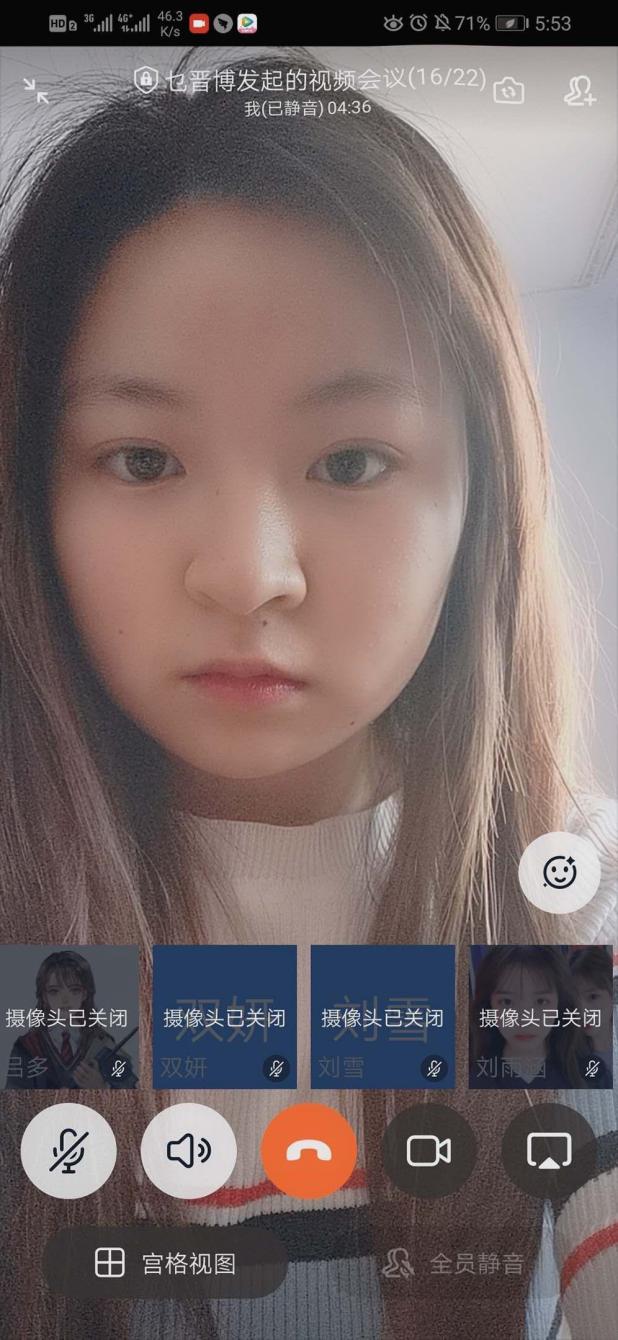Open 刘雨涵's participant tile
The height and width of the screenshot is (1340, 618).
(541, 1017)
